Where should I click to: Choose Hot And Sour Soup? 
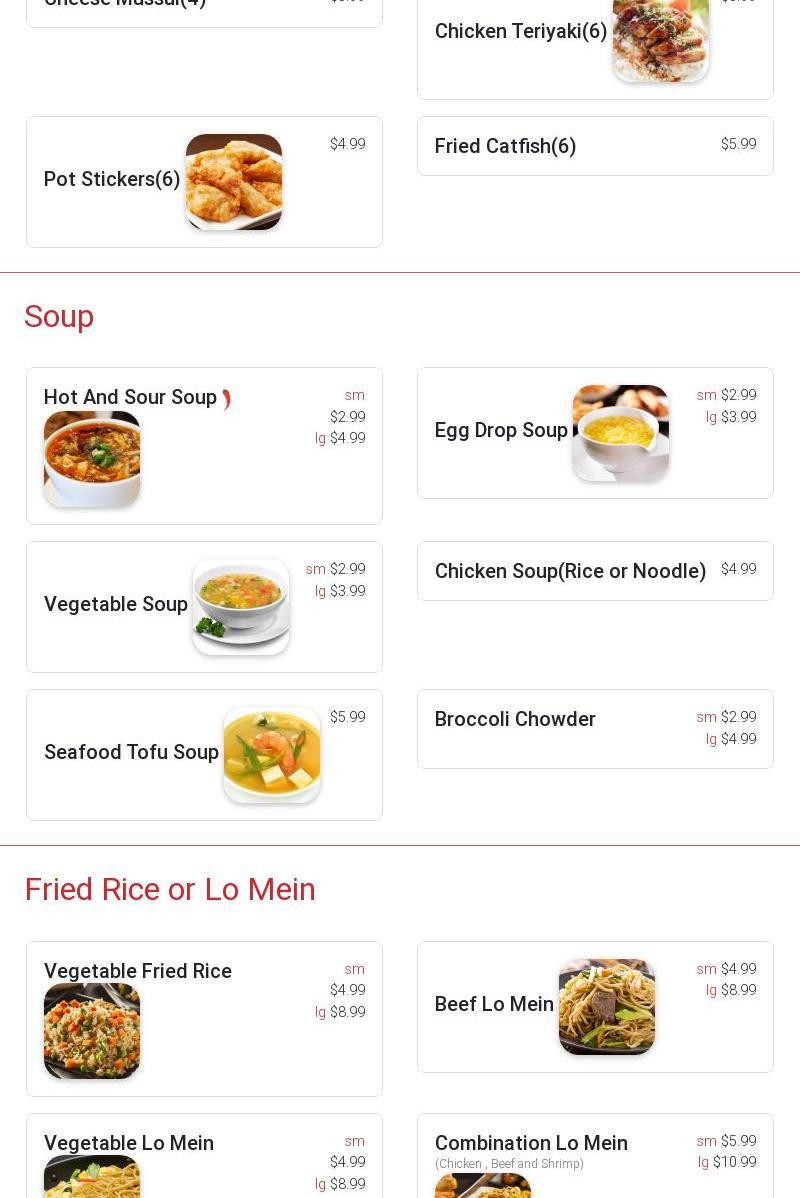(130, 398)
